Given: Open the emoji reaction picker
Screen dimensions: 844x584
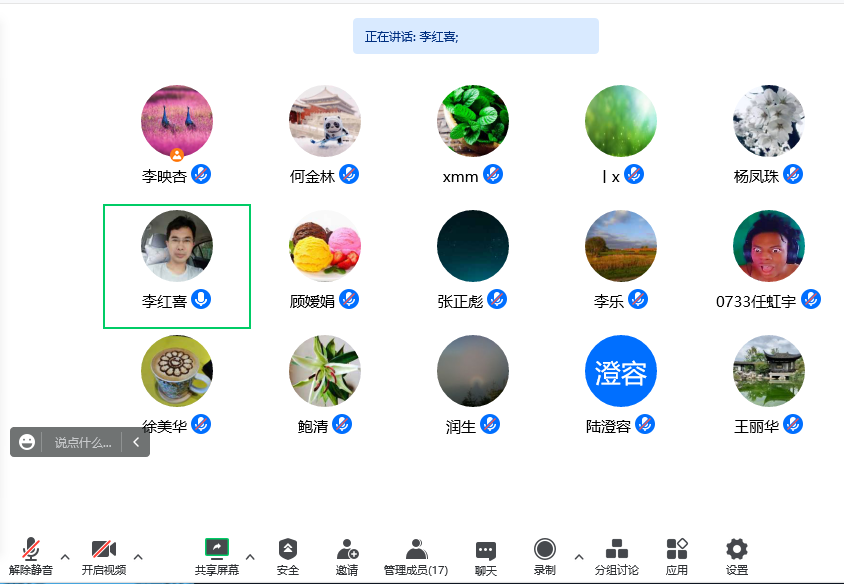Looking at the screenshot, I should click(27, 442).
